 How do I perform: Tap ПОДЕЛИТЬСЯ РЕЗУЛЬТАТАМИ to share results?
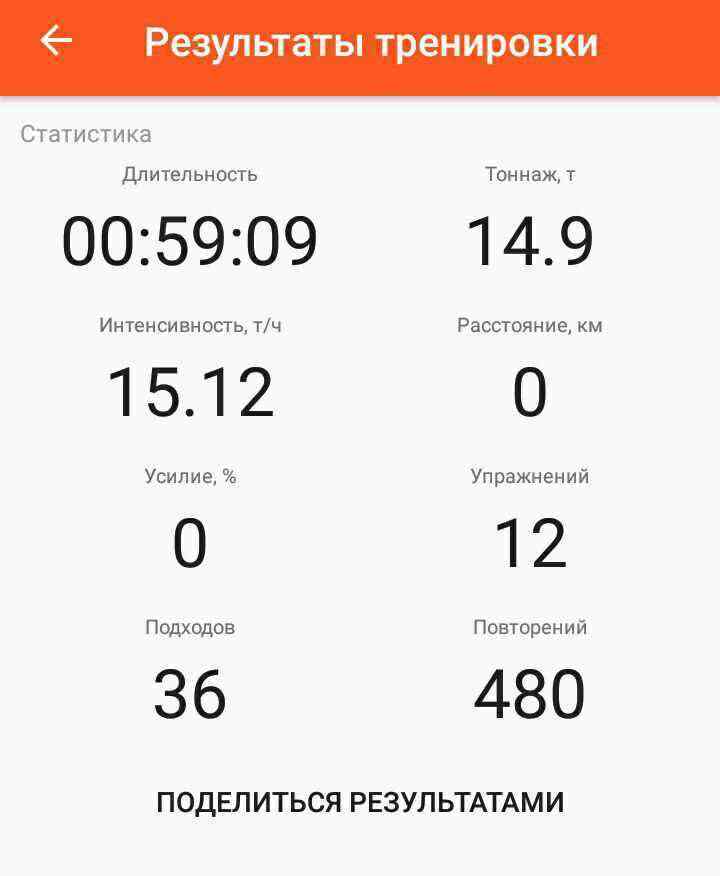coord(360,802)
